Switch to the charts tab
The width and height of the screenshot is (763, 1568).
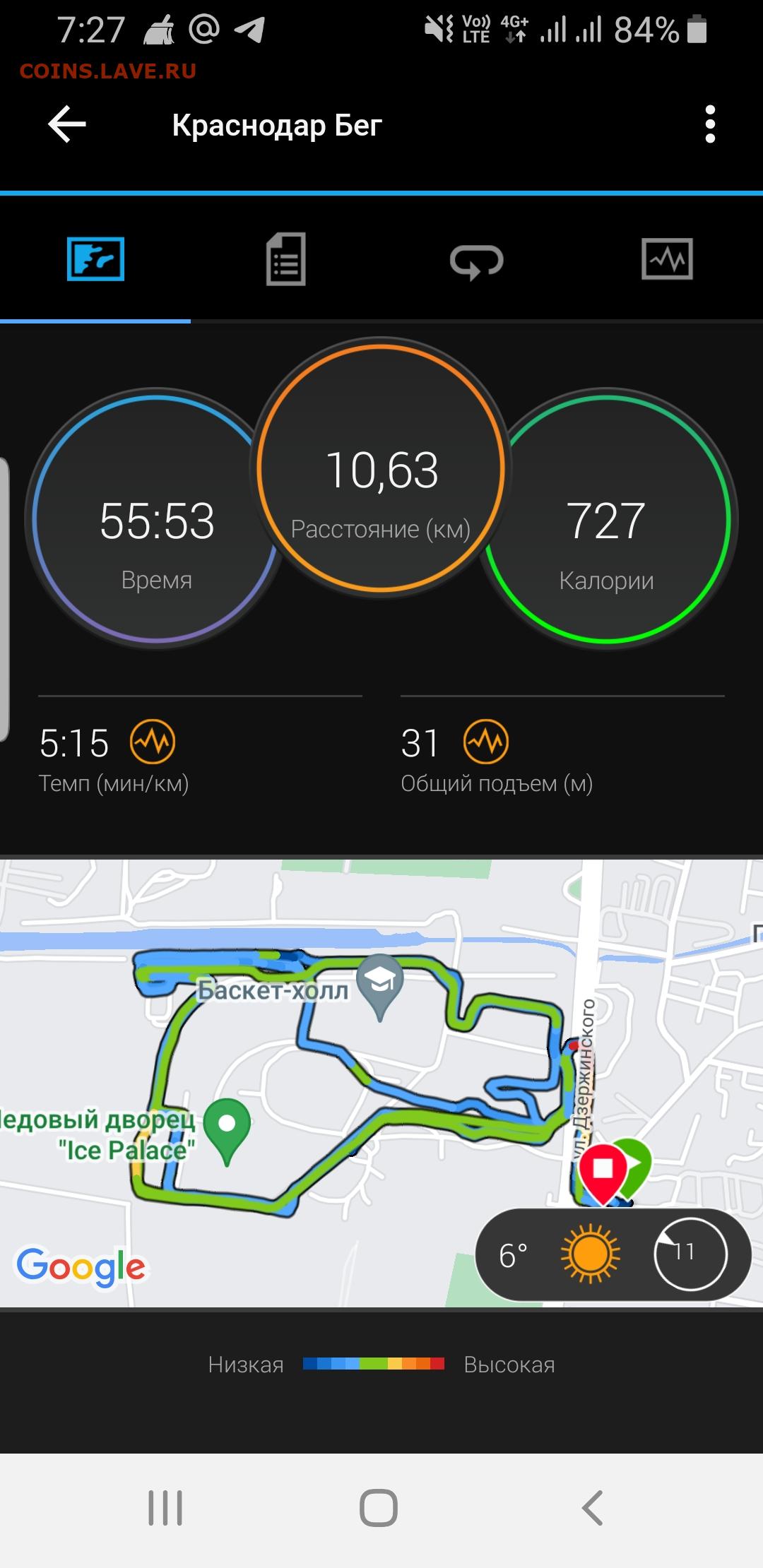[x=667, y=259]
